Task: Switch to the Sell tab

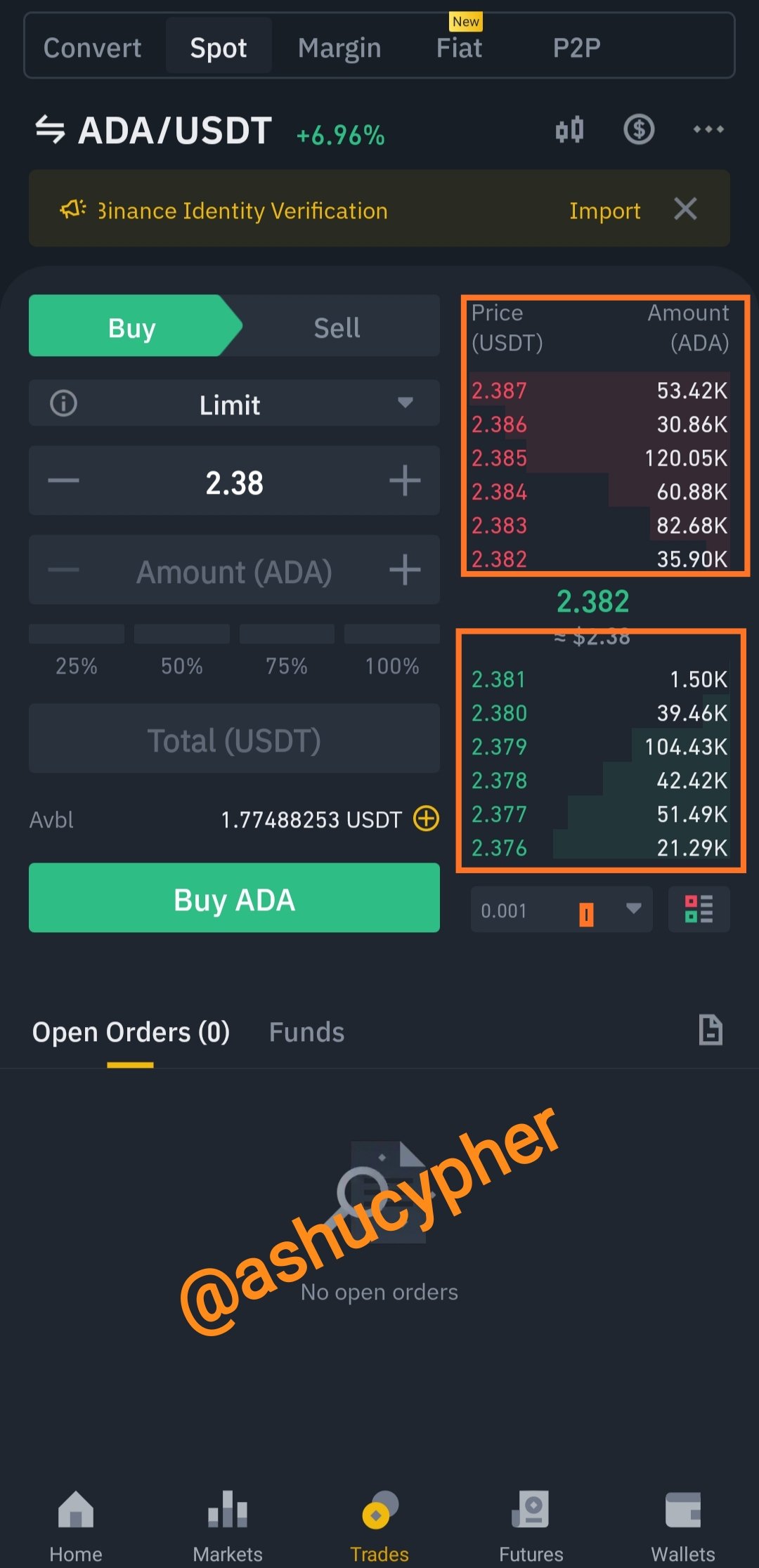Action: click(337, 327)
